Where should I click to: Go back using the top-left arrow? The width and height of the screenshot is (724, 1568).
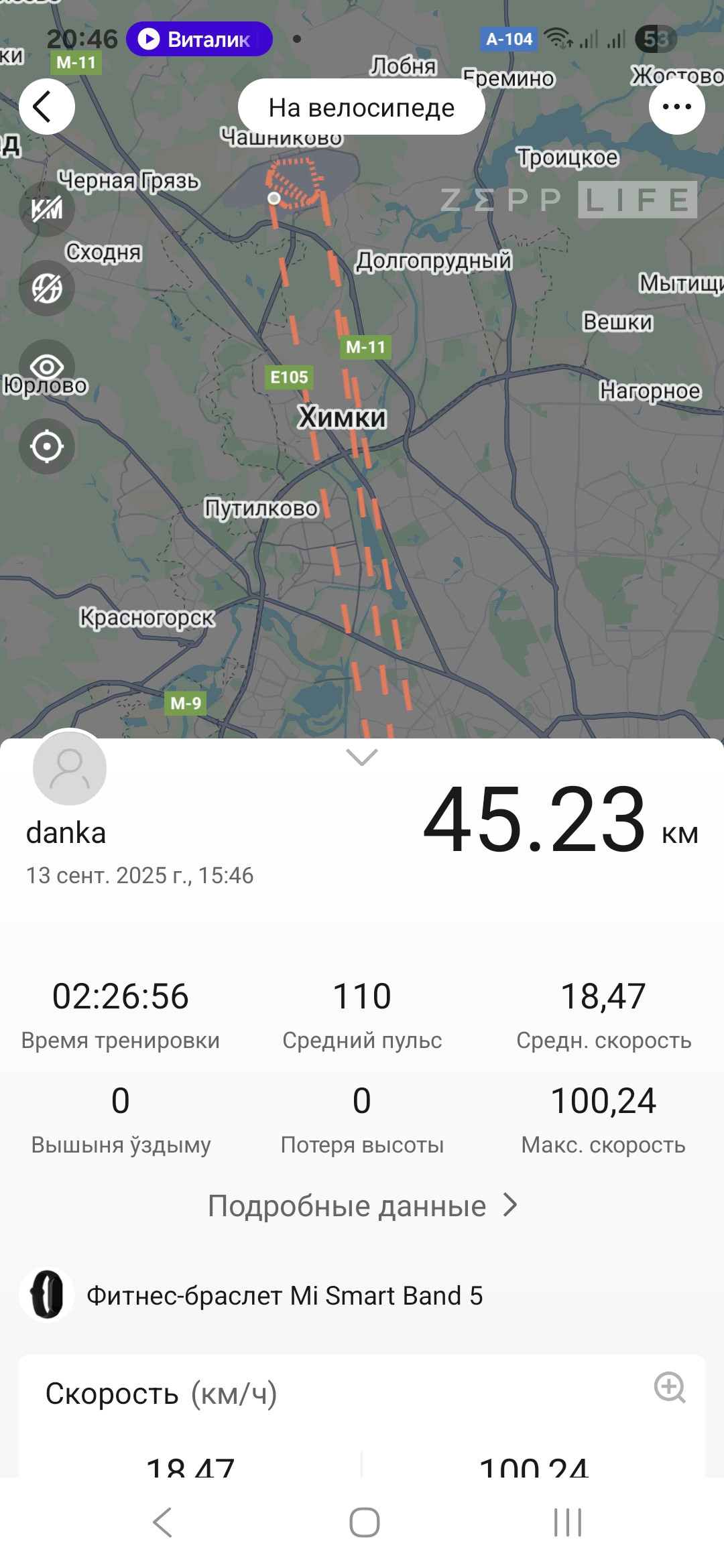coord(46,107)
